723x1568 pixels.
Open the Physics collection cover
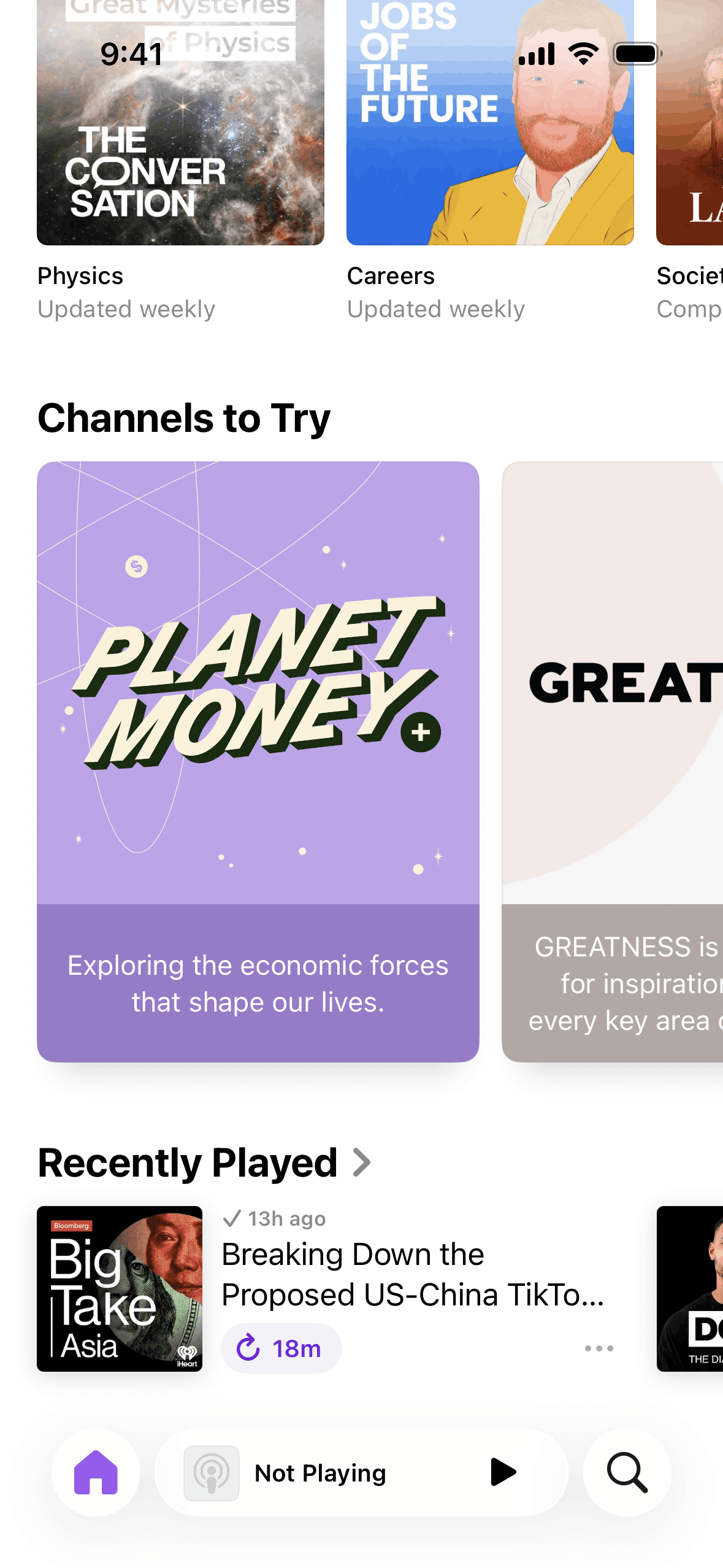click(x=180, y=123)
